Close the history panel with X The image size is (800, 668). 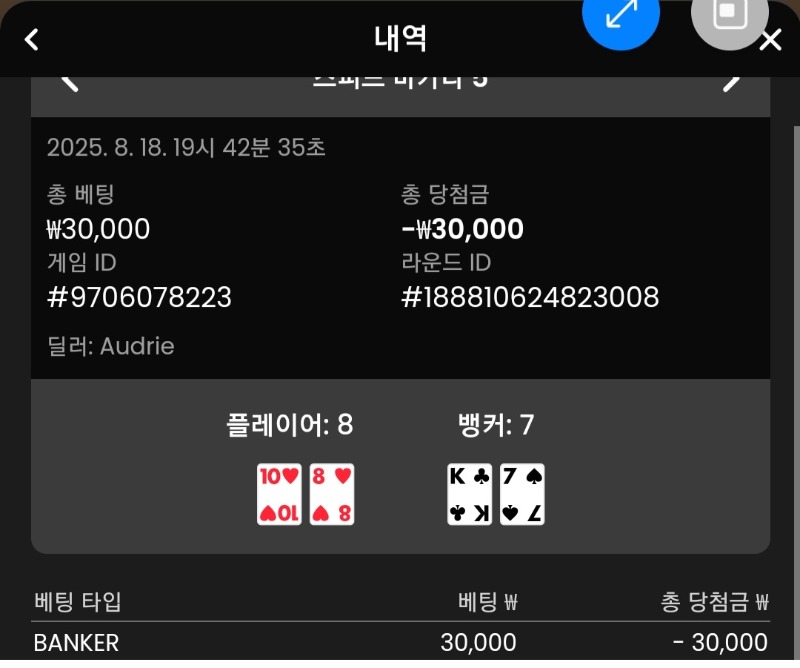(770, 40)
